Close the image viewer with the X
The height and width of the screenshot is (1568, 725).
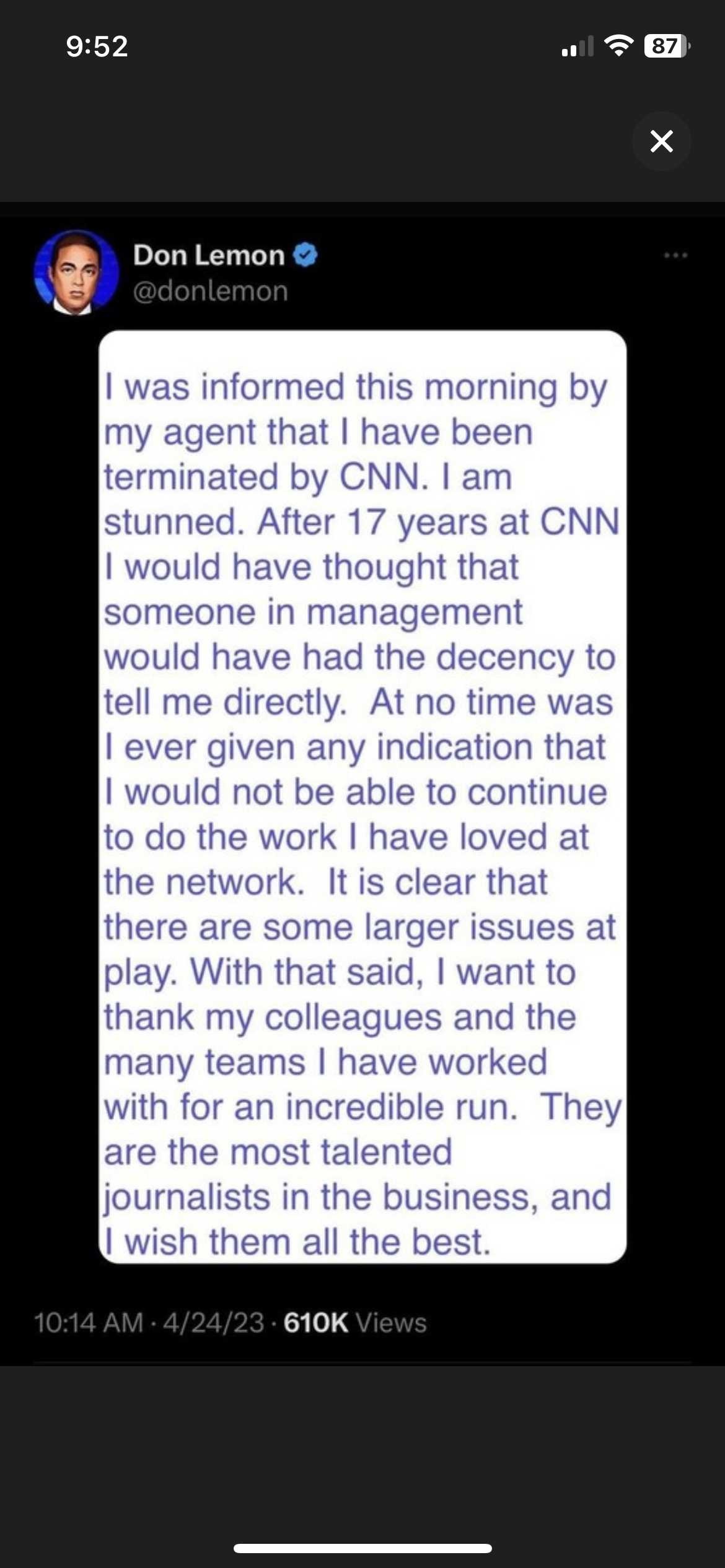661,141
